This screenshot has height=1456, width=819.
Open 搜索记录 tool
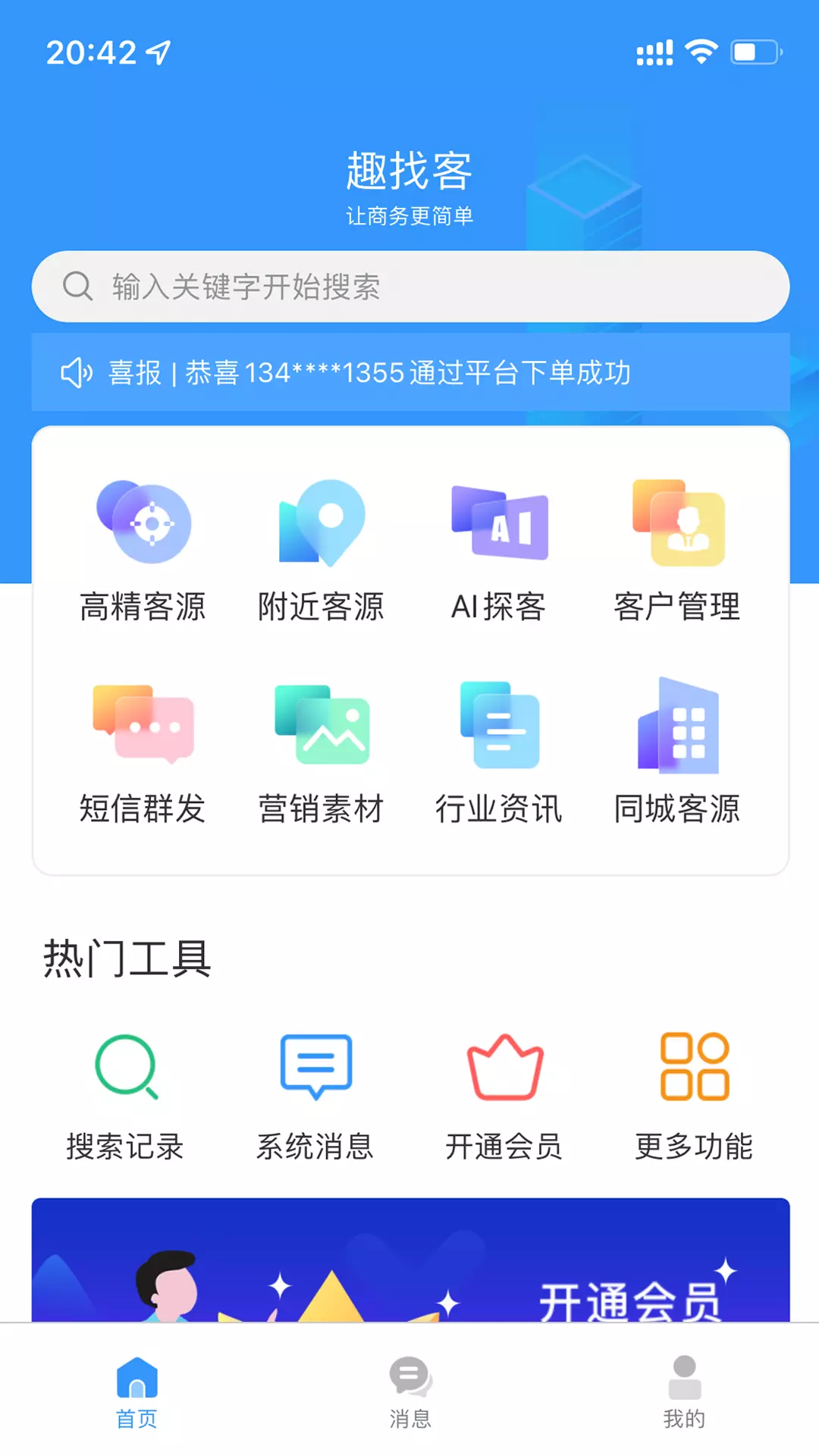coord(126,1098)
